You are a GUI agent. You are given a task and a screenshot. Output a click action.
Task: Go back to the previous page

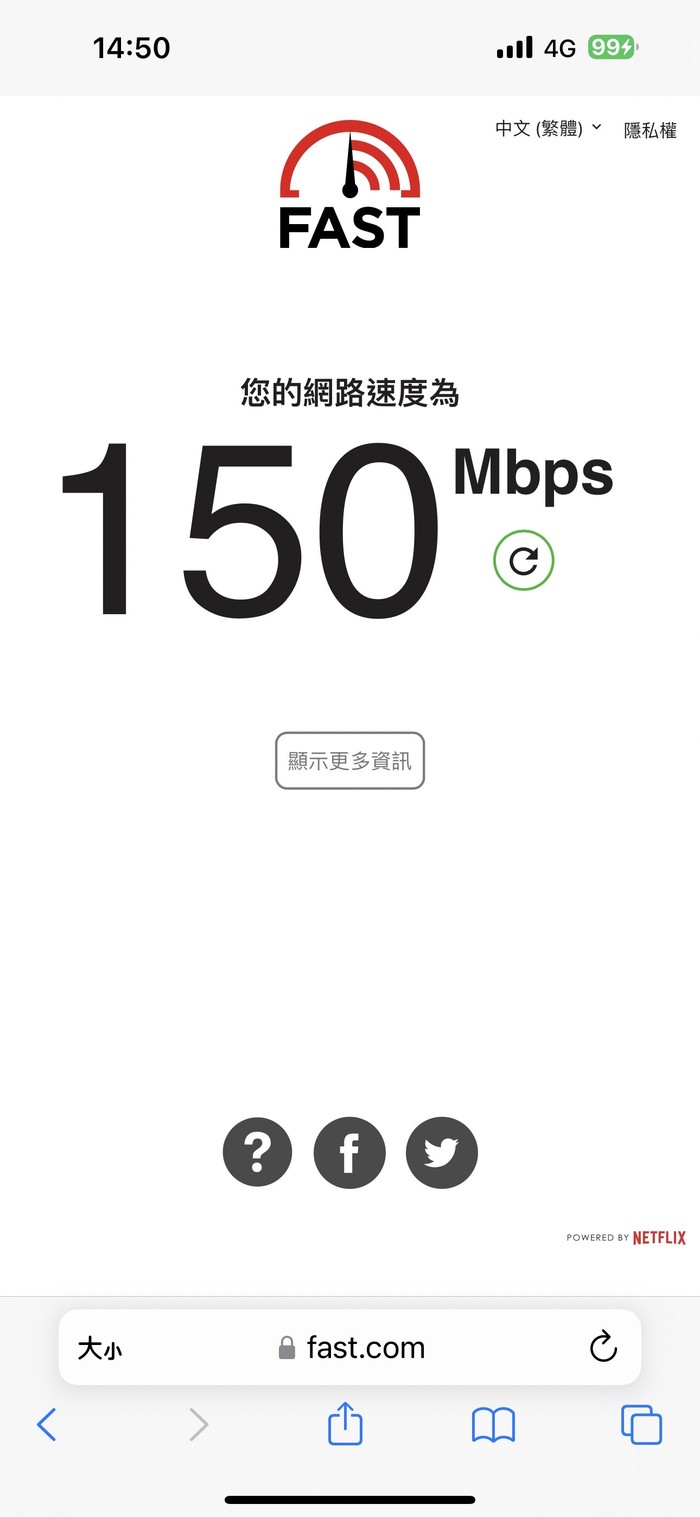tap(46, 1425)
